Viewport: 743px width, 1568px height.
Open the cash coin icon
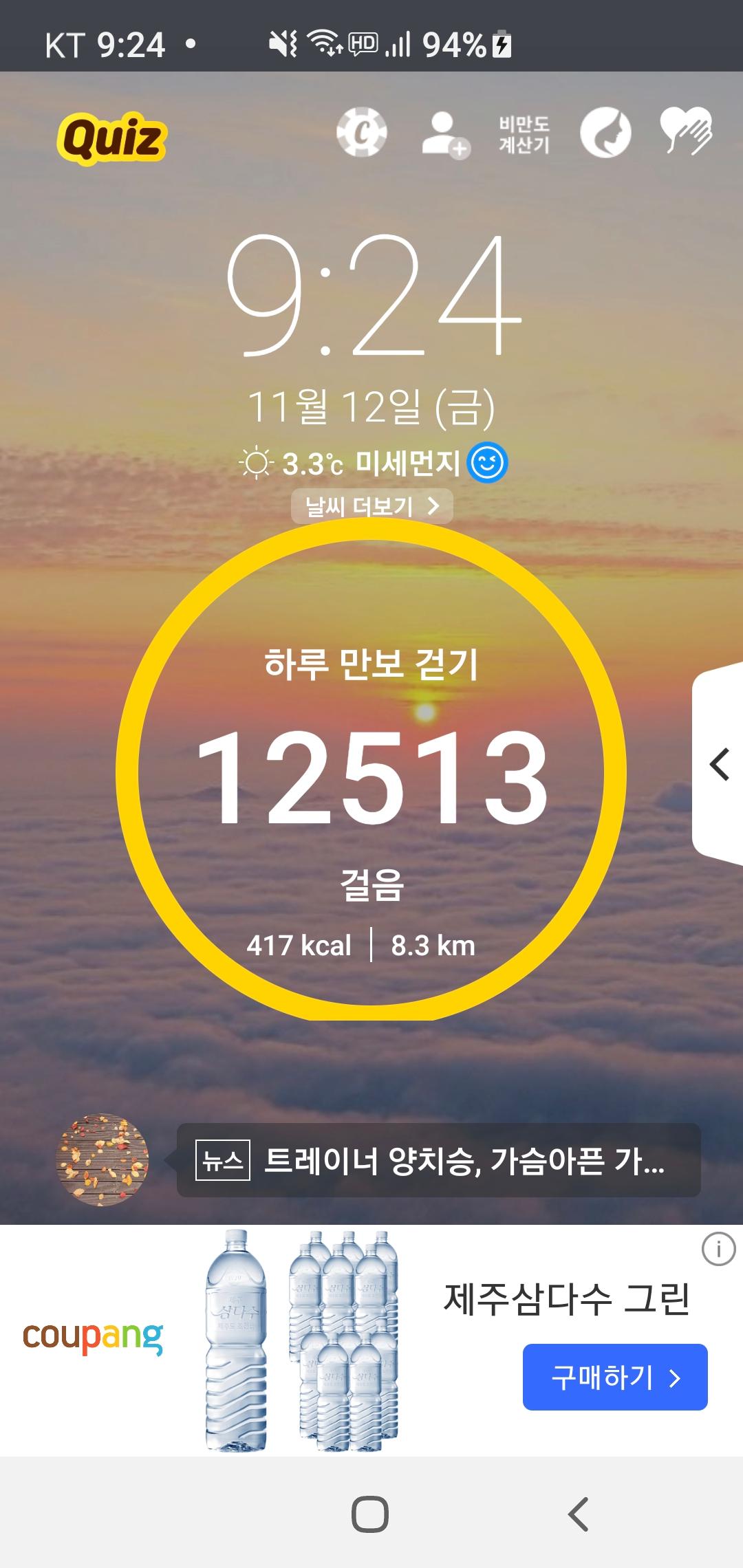click(362, 132)
